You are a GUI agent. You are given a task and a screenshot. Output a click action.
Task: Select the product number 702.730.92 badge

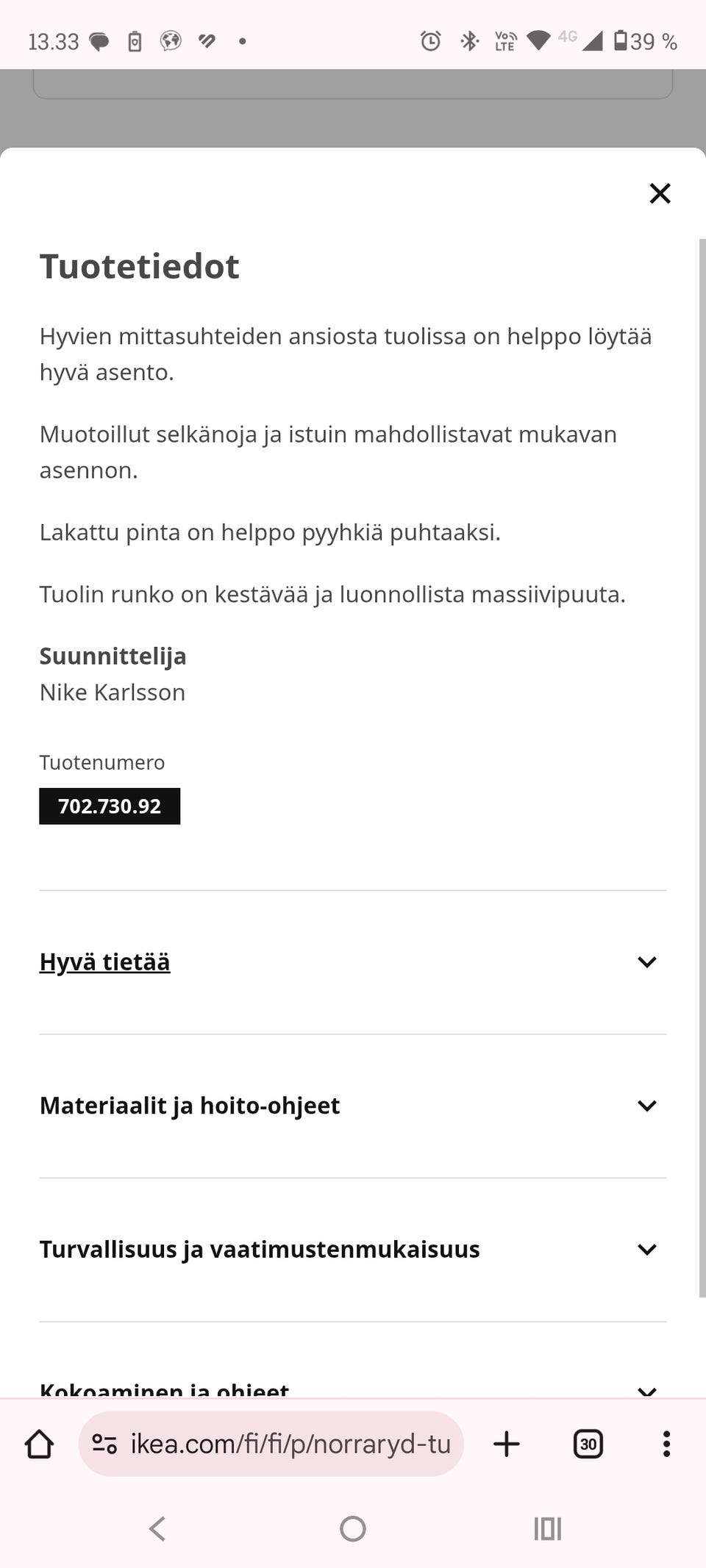tap(110, 806)
